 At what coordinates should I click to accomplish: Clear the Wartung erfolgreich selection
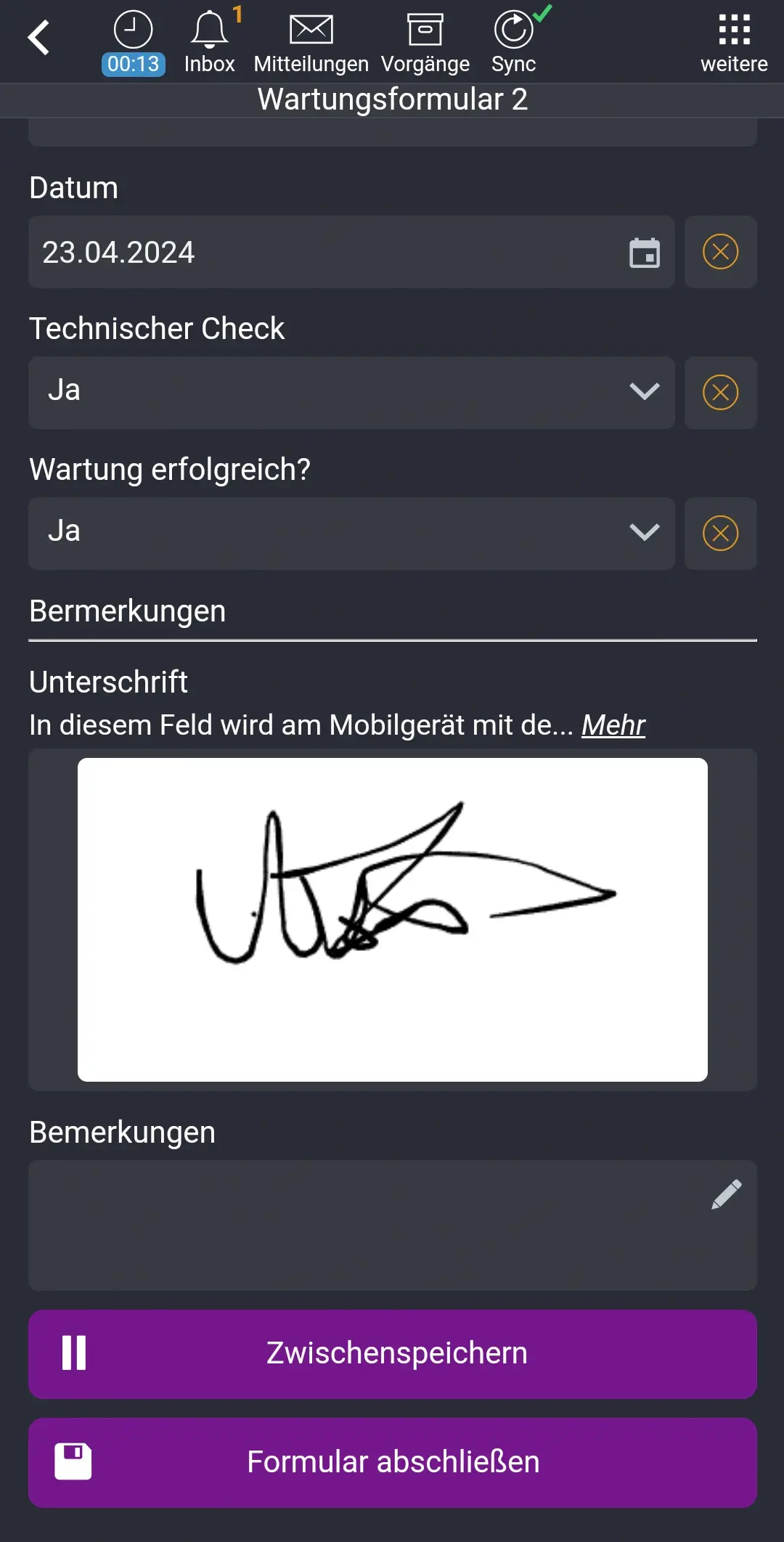point(720,534)
